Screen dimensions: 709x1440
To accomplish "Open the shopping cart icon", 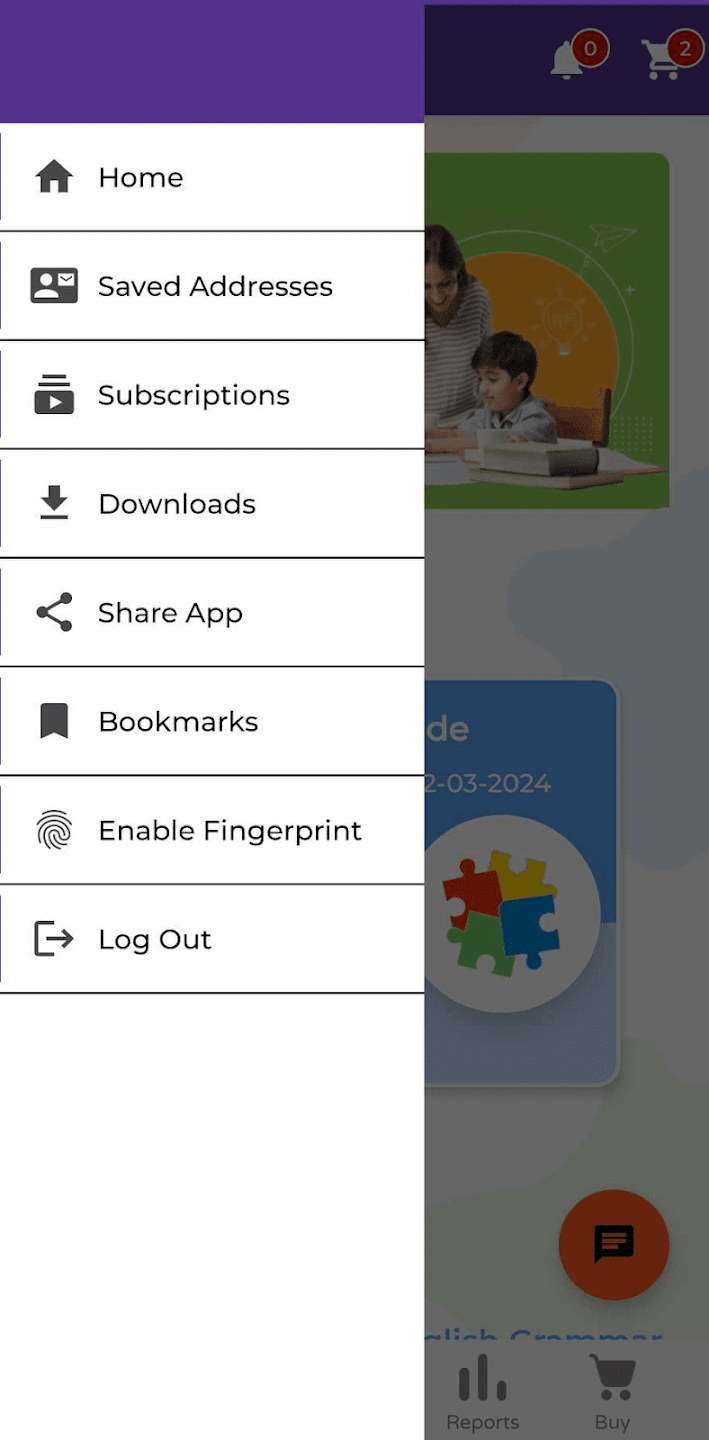I will click(664, 59).
